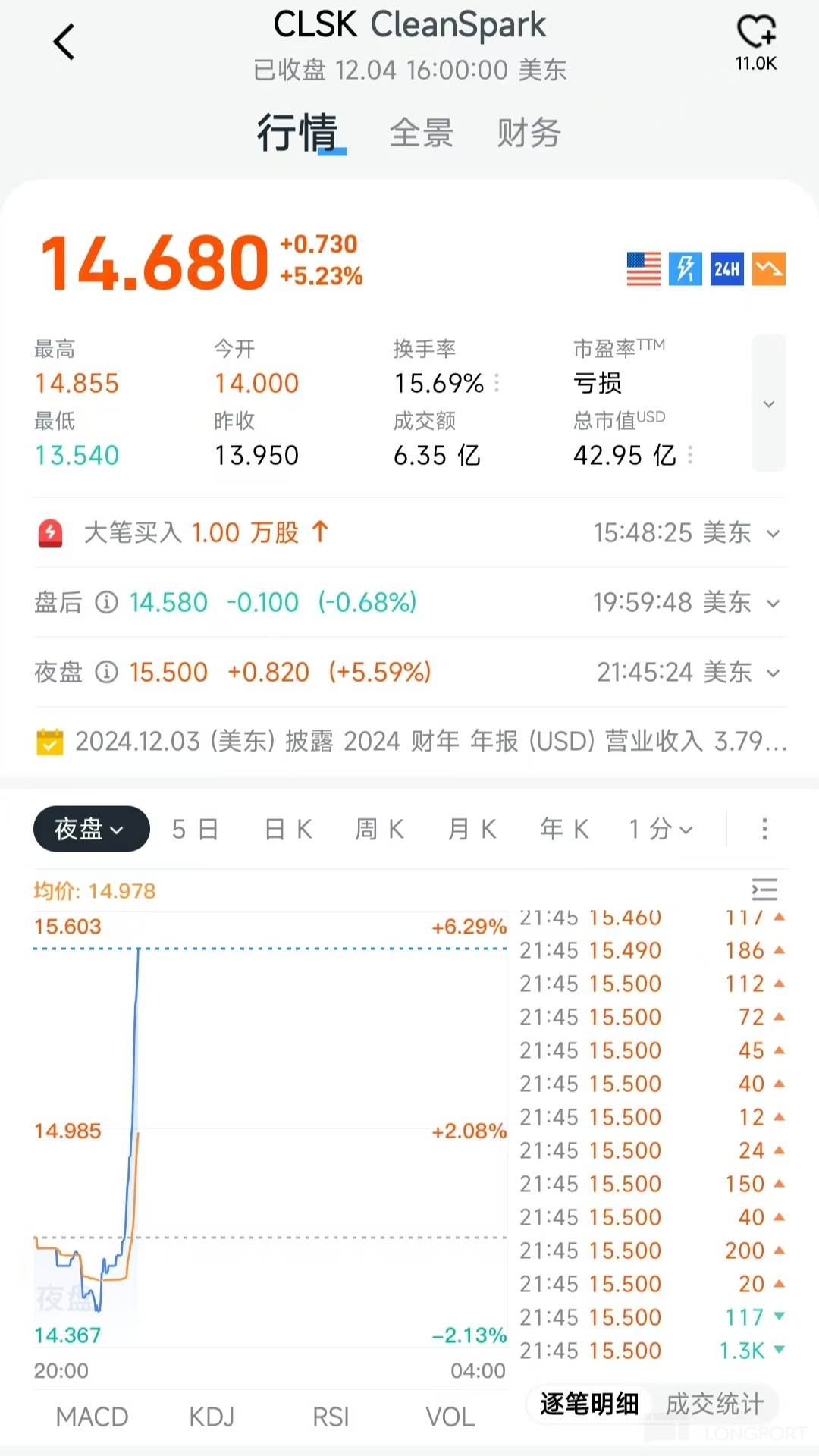Switch to the 财务 tab
Image resolution: width=819 pixels, height=1456 pixels.
529,133
